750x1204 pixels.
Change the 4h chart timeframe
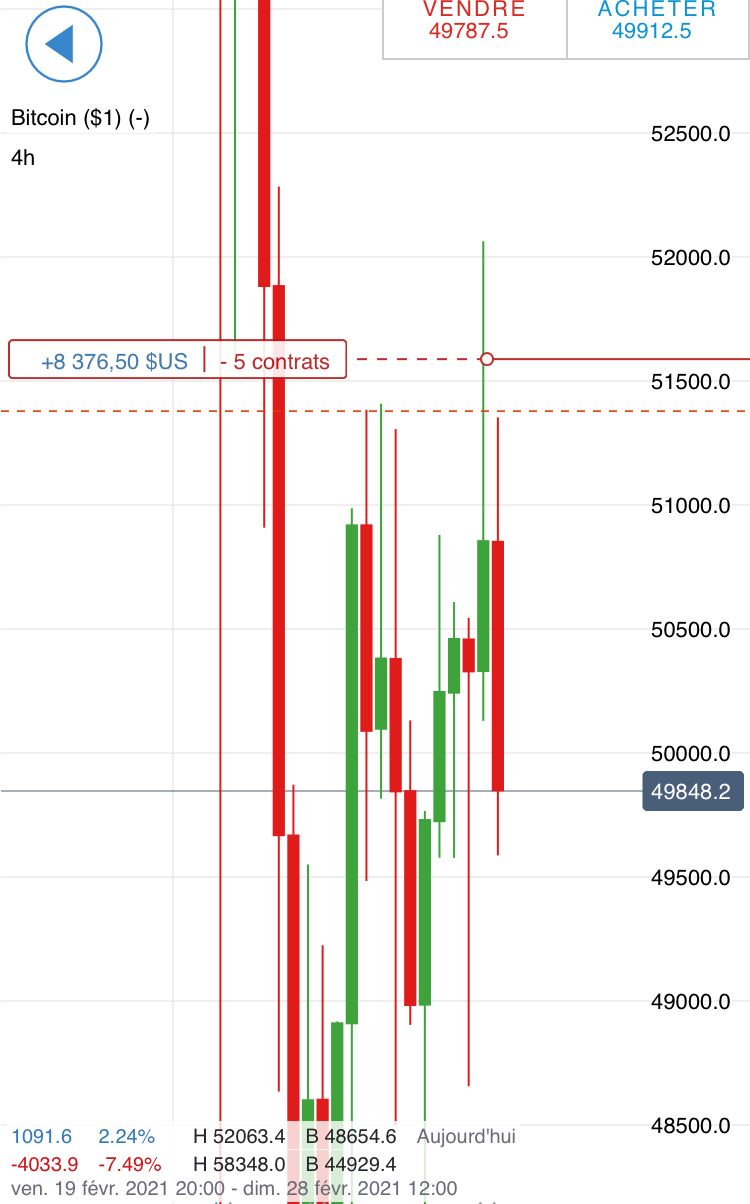23,158
